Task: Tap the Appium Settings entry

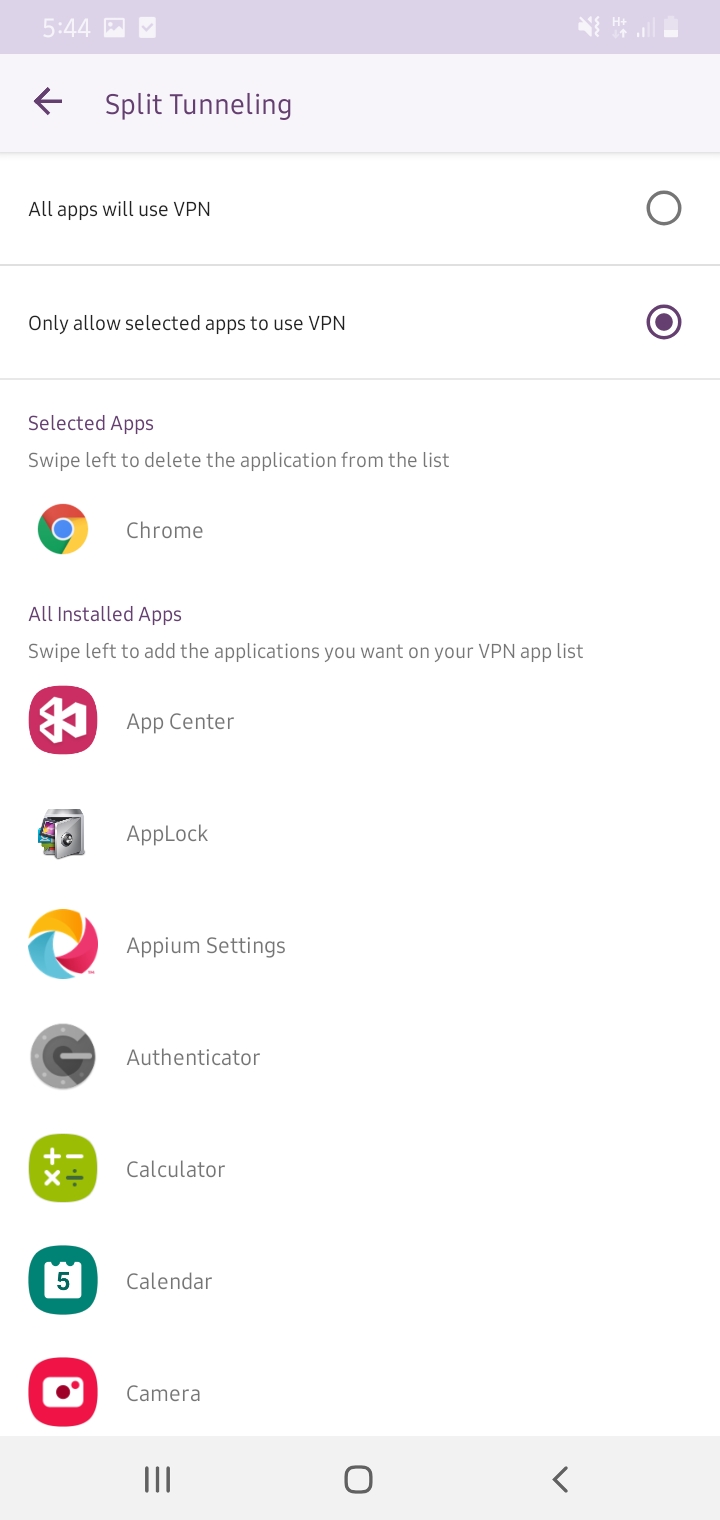Action: pyautogui.click(x=360, y=945)
